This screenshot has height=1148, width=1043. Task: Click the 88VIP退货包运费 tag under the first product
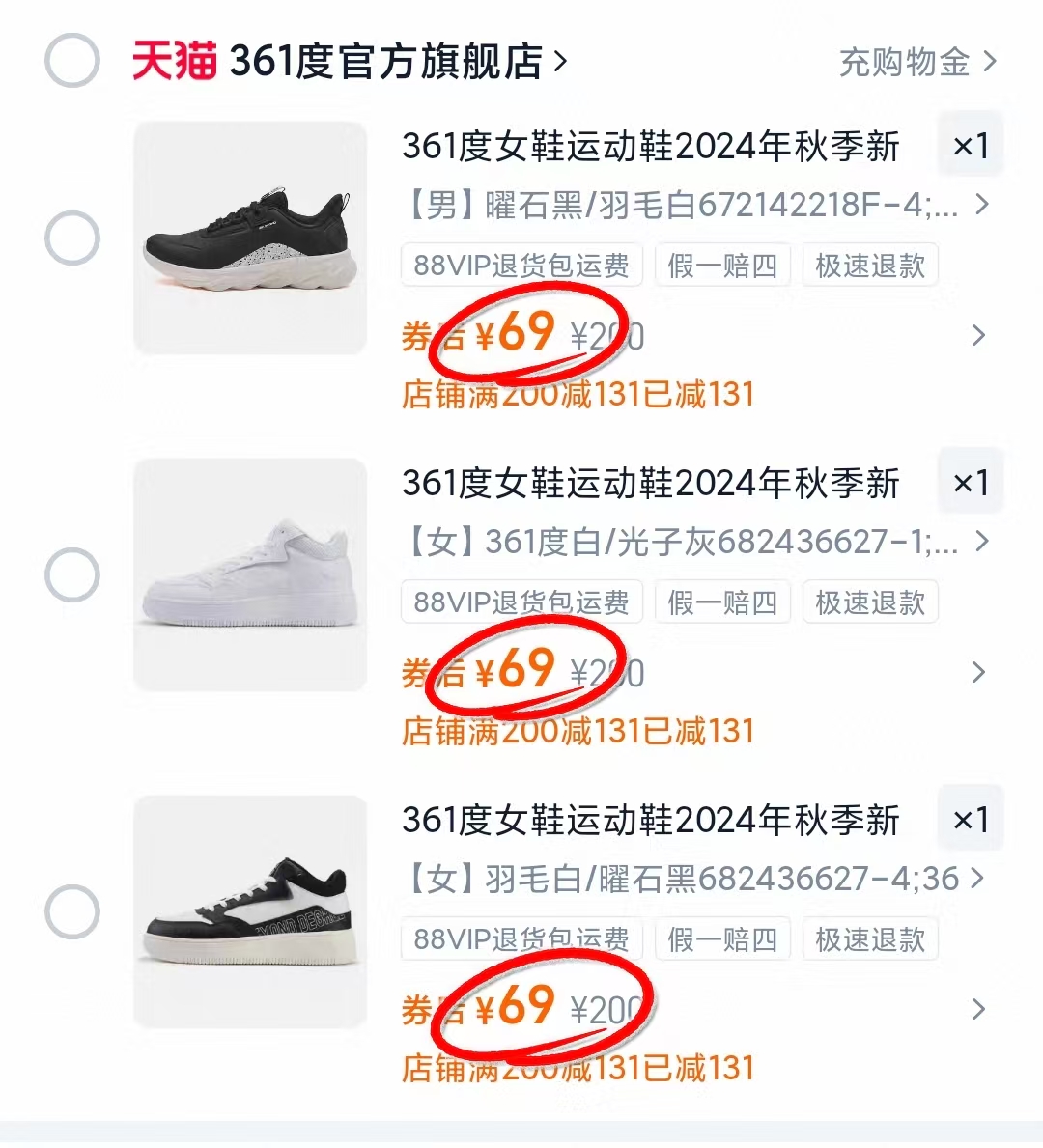(520, 265)
